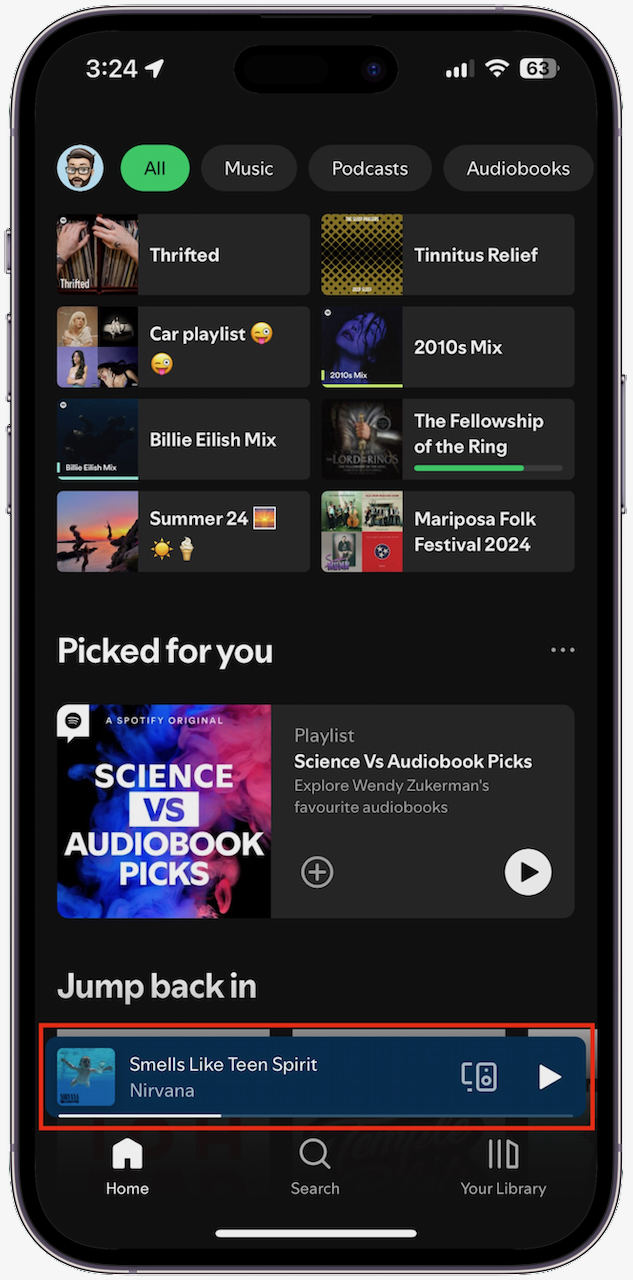
Task: Select the All filter chip
Action: click(155, 168)
